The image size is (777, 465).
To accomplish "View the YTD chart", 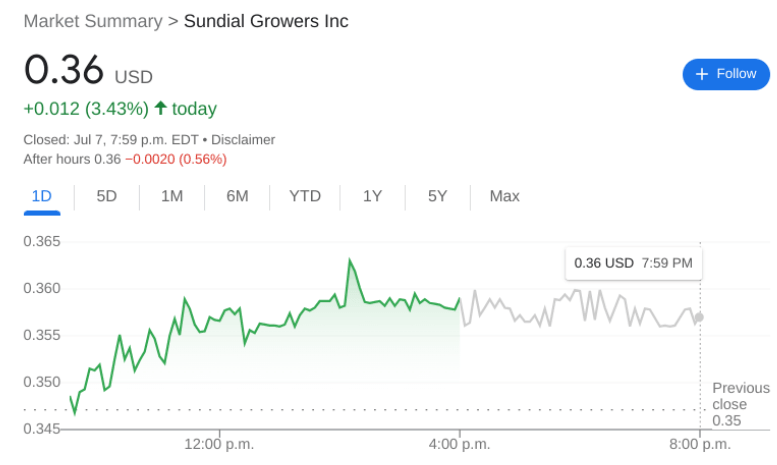I will click(305, 196).
